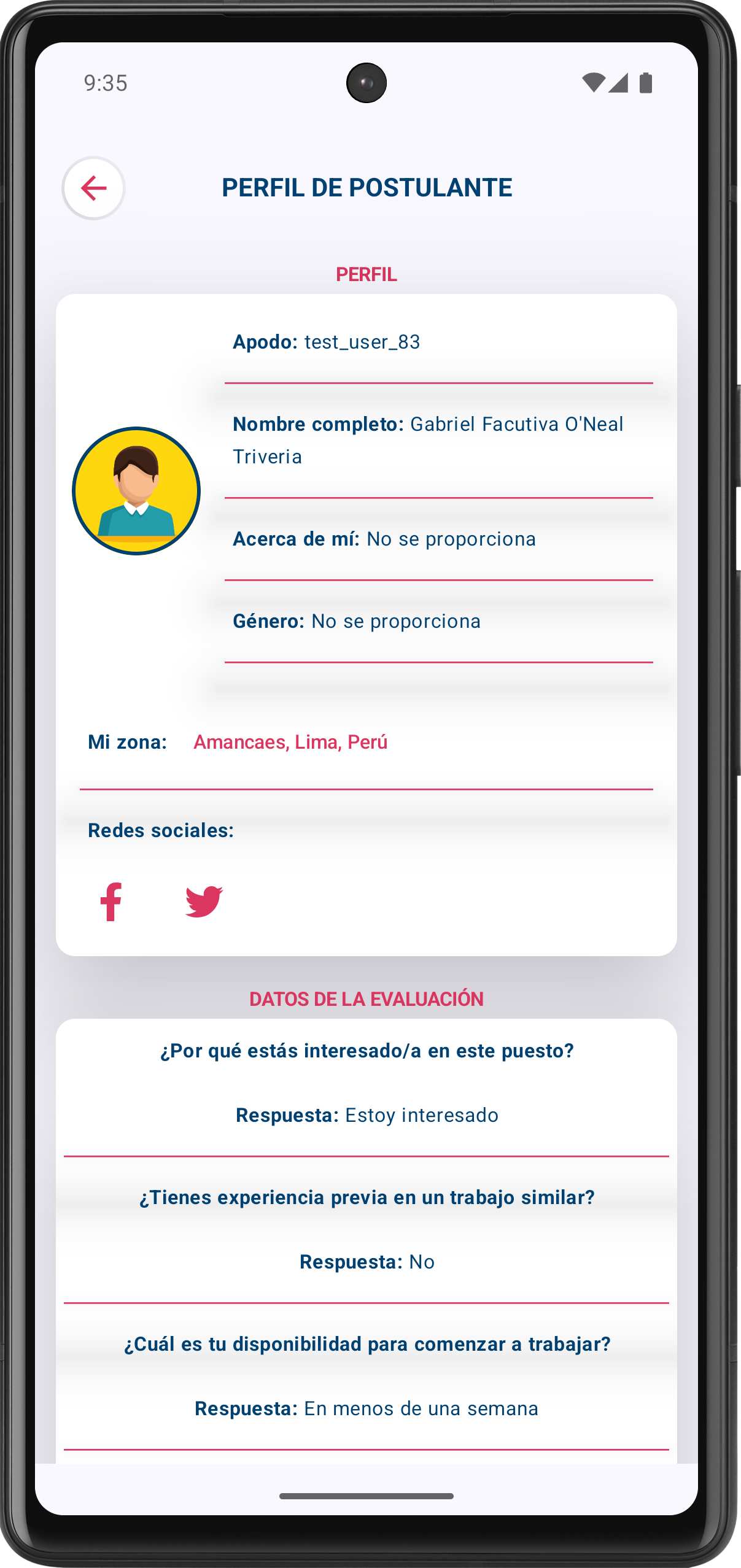Open the applicant's Twitter profile
741x1568 pixels.
(204, 902)
